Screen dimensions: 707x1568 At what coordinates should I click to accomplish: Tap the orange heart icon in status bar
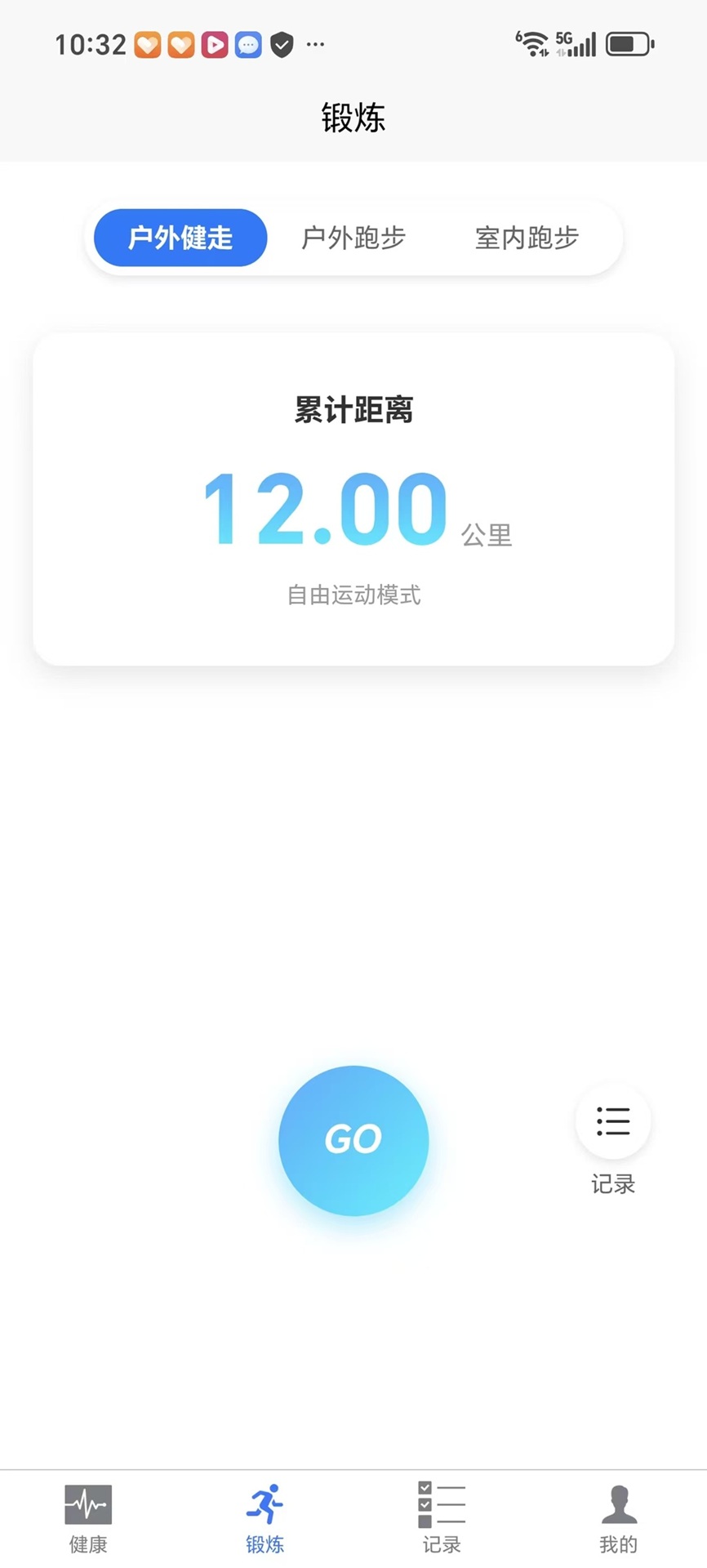tap(148, 45)
